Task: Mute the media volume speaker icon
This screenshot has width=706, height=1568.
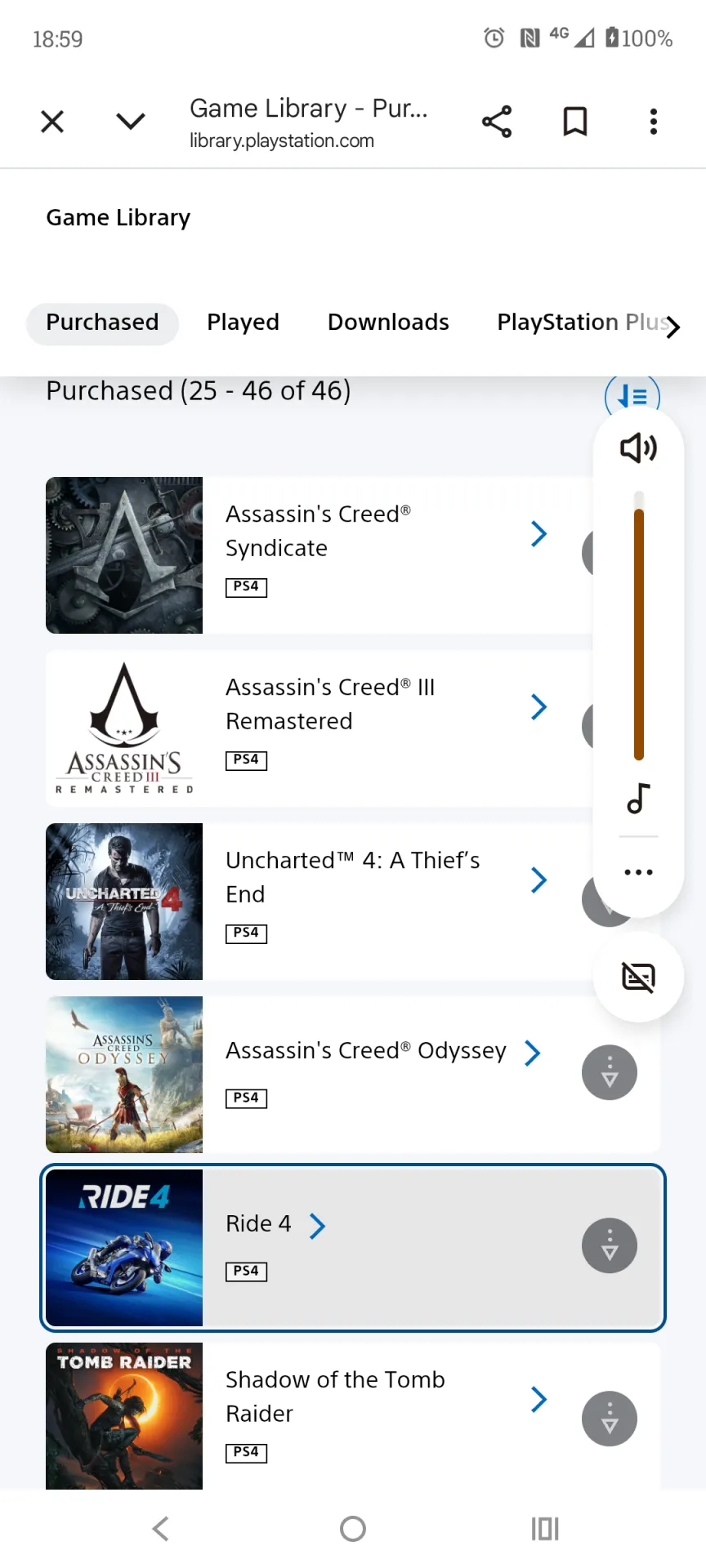Action: pyautogui.click(x=639, y=448)
